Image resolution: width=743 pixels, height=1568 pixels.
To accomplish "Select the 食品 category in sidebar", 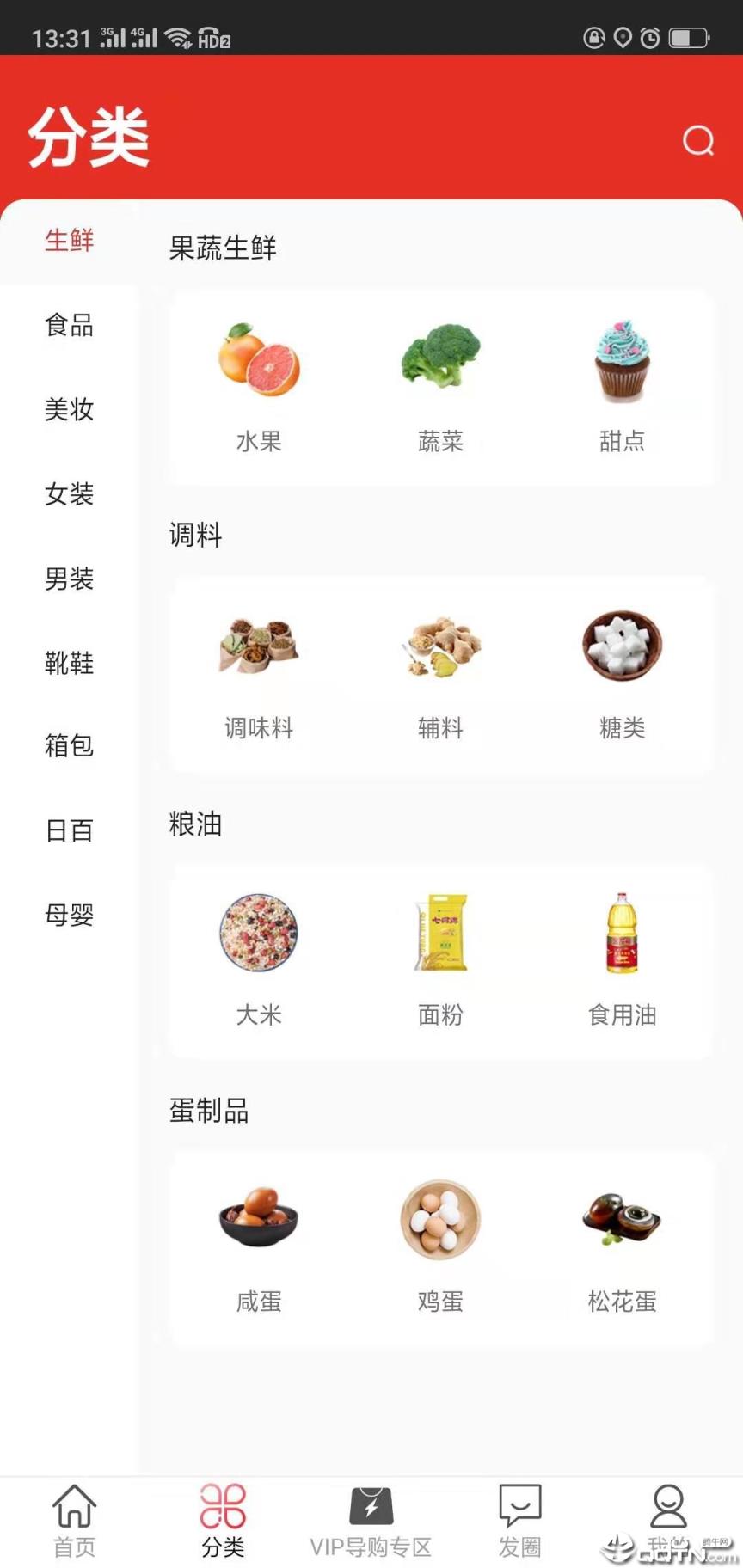I will tap(70, 327).
